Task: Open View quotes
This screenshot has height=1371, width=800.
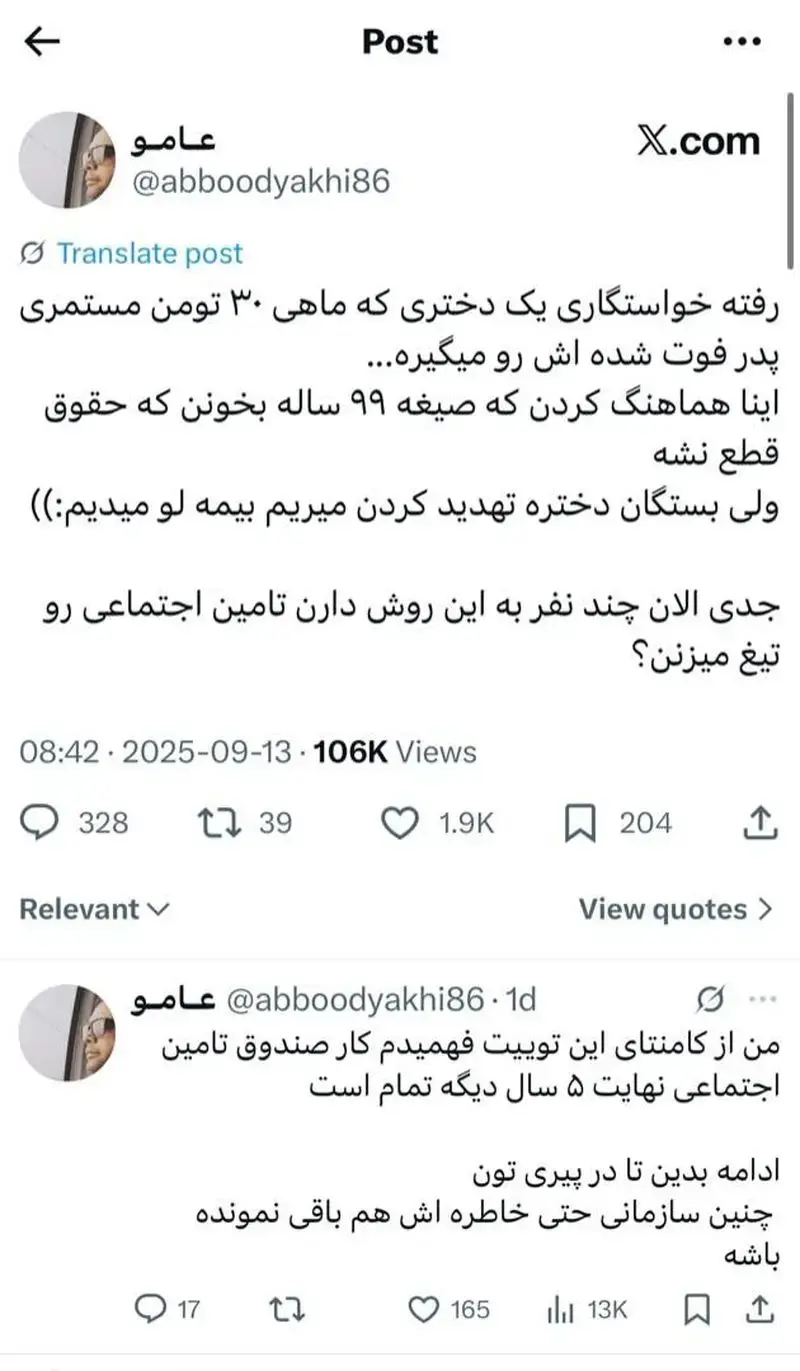Action: [x=675, y=909]
